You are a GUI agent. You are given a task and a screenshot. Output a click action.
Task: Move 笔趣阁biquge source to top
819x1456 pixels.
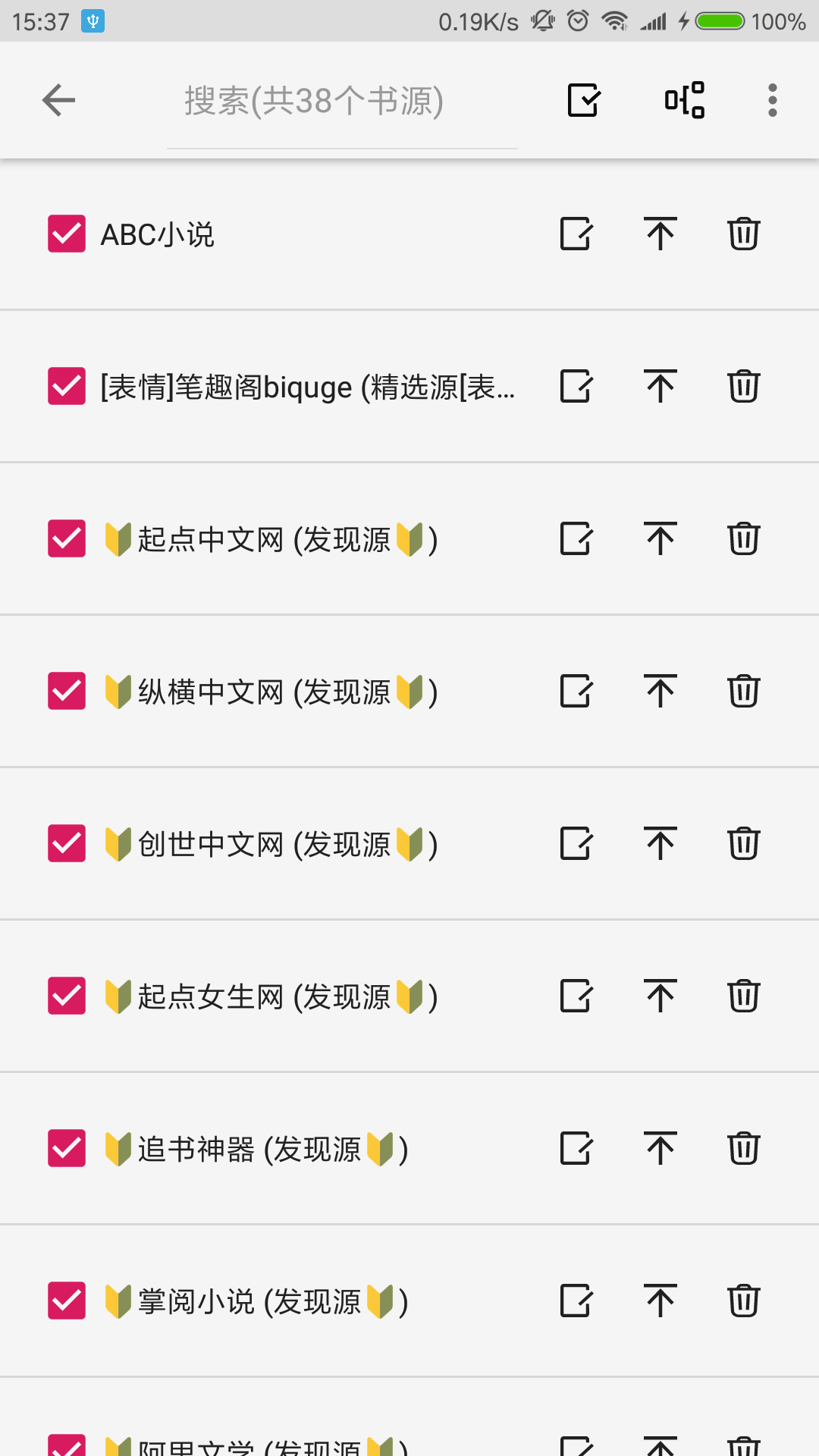[x=660, y=386]
